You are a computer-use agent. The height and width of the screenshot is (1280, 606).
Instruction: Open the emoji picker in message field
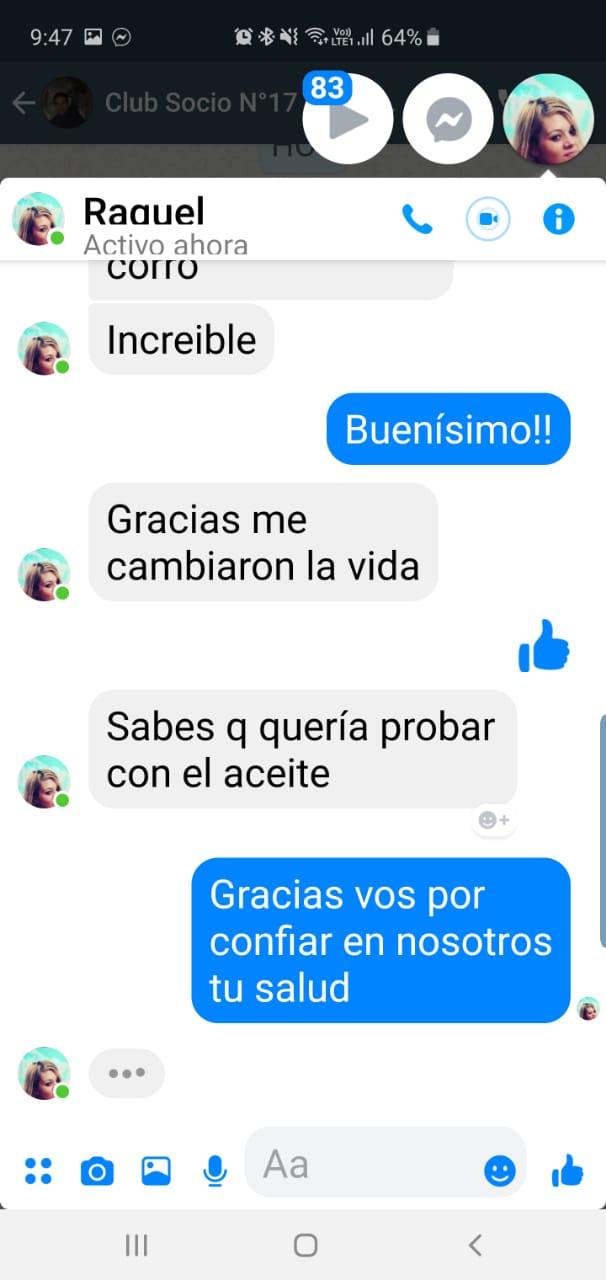pos(499,1170)
